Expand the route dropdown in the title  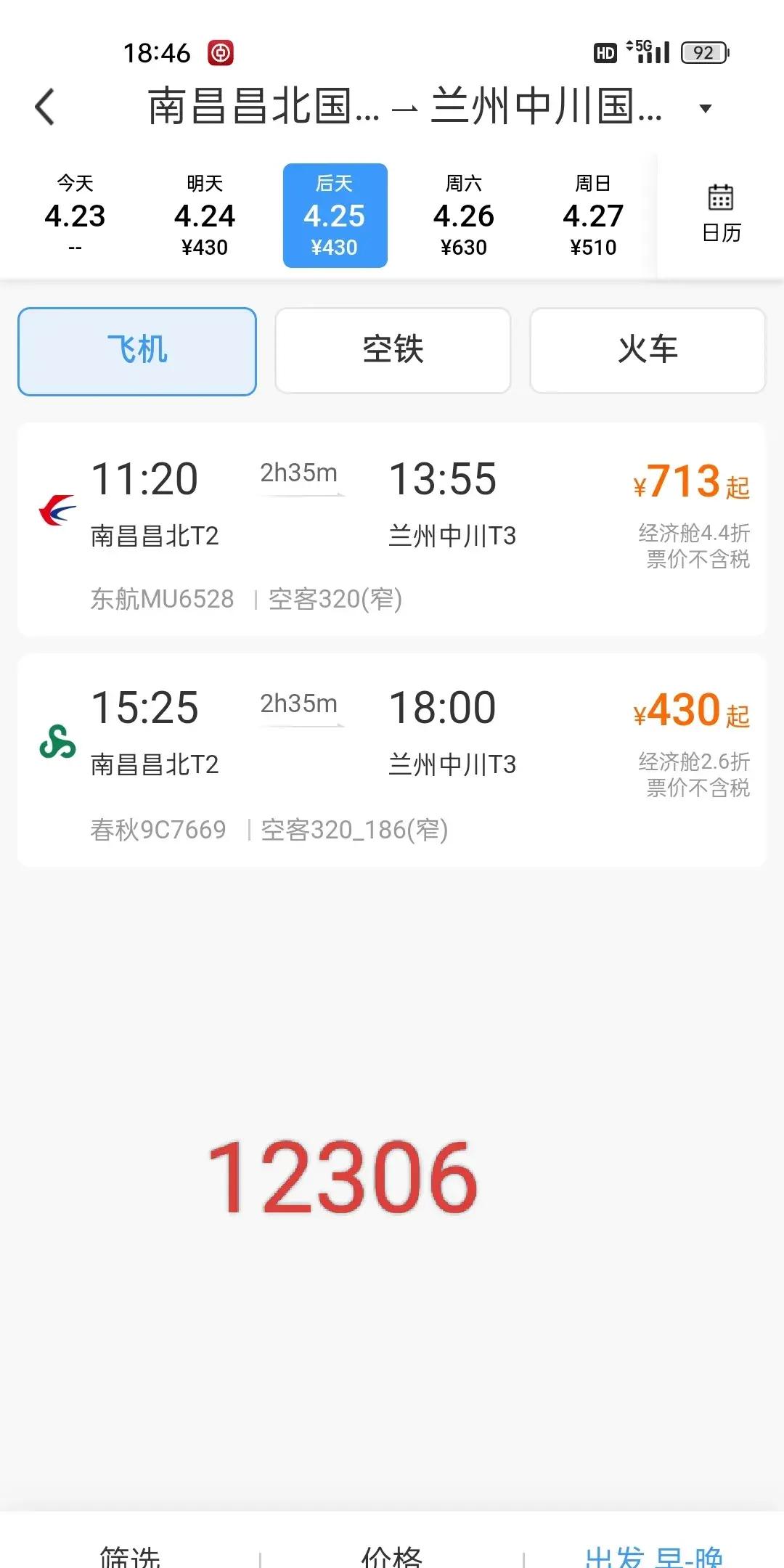click(x=705, y=108)
